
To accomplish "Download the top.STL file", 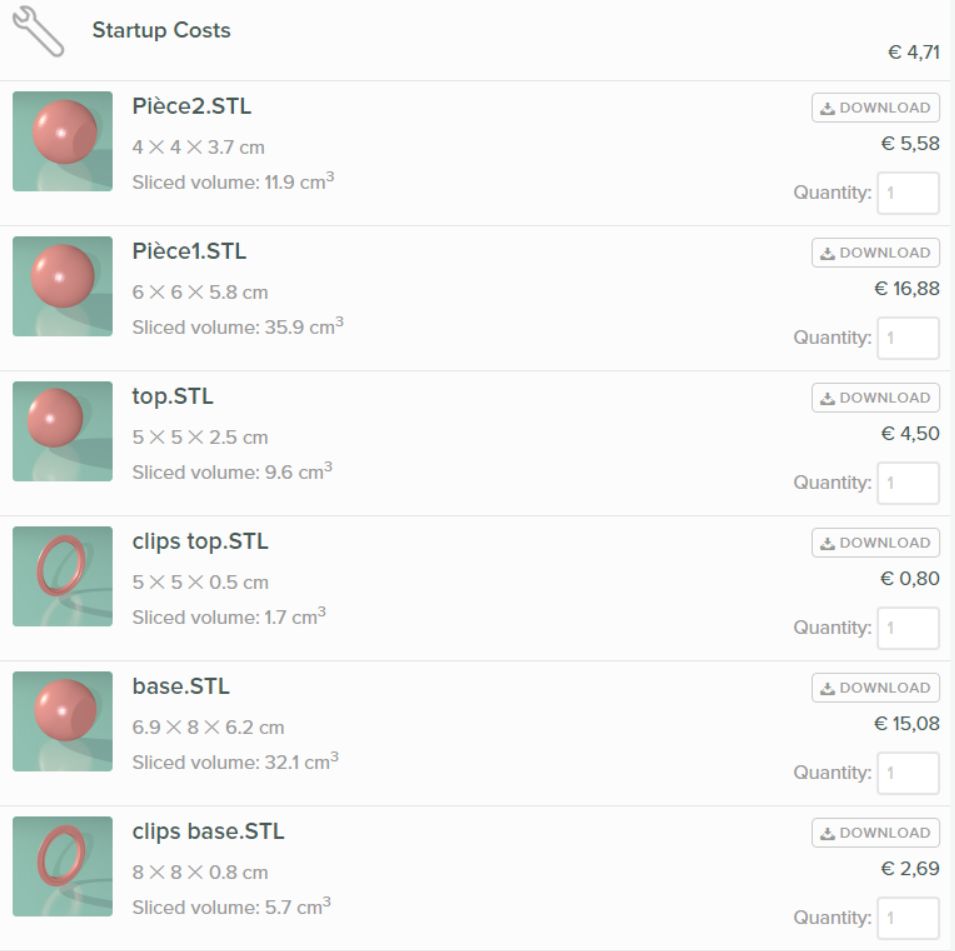I will tap(875, 398).
